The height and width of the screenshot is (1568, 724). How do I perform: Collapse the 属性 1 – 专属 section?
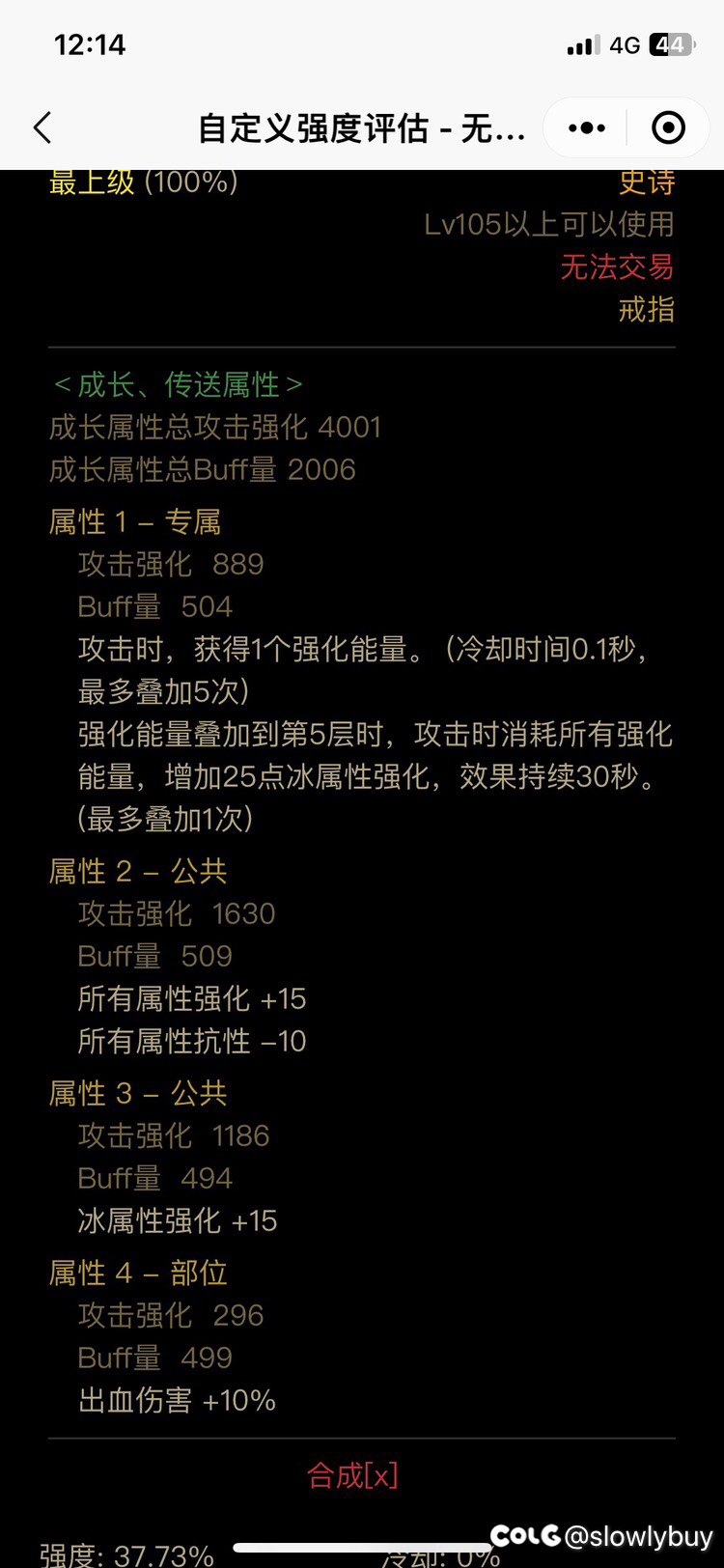(x=138, y=520)
